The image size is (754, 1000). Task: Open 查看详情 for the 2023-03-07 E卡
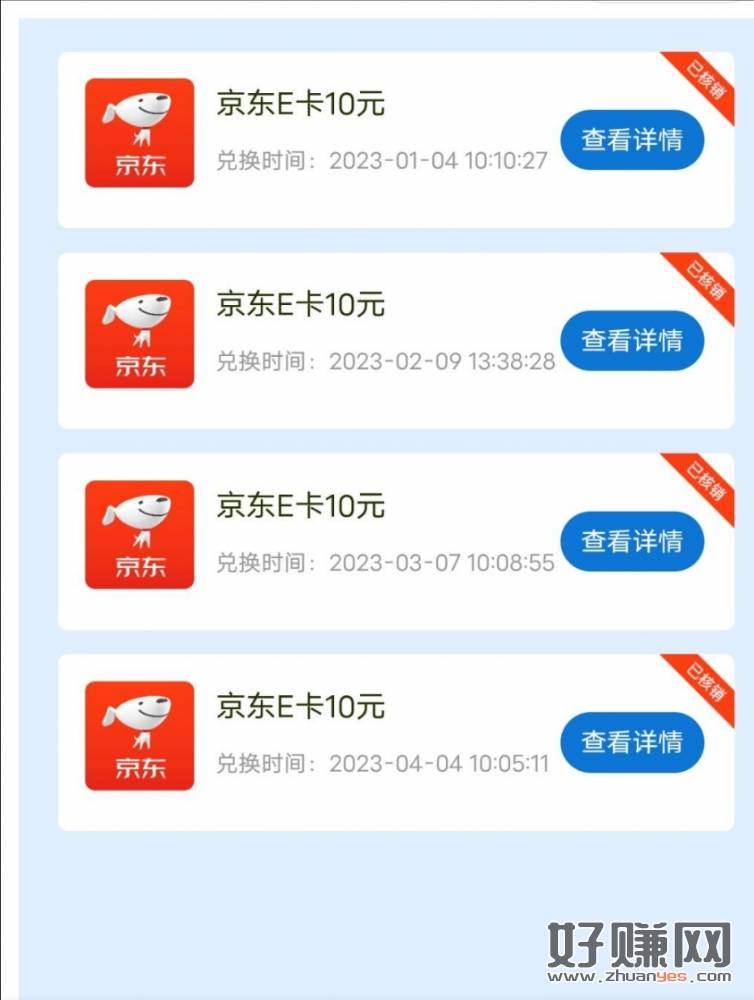632,541
